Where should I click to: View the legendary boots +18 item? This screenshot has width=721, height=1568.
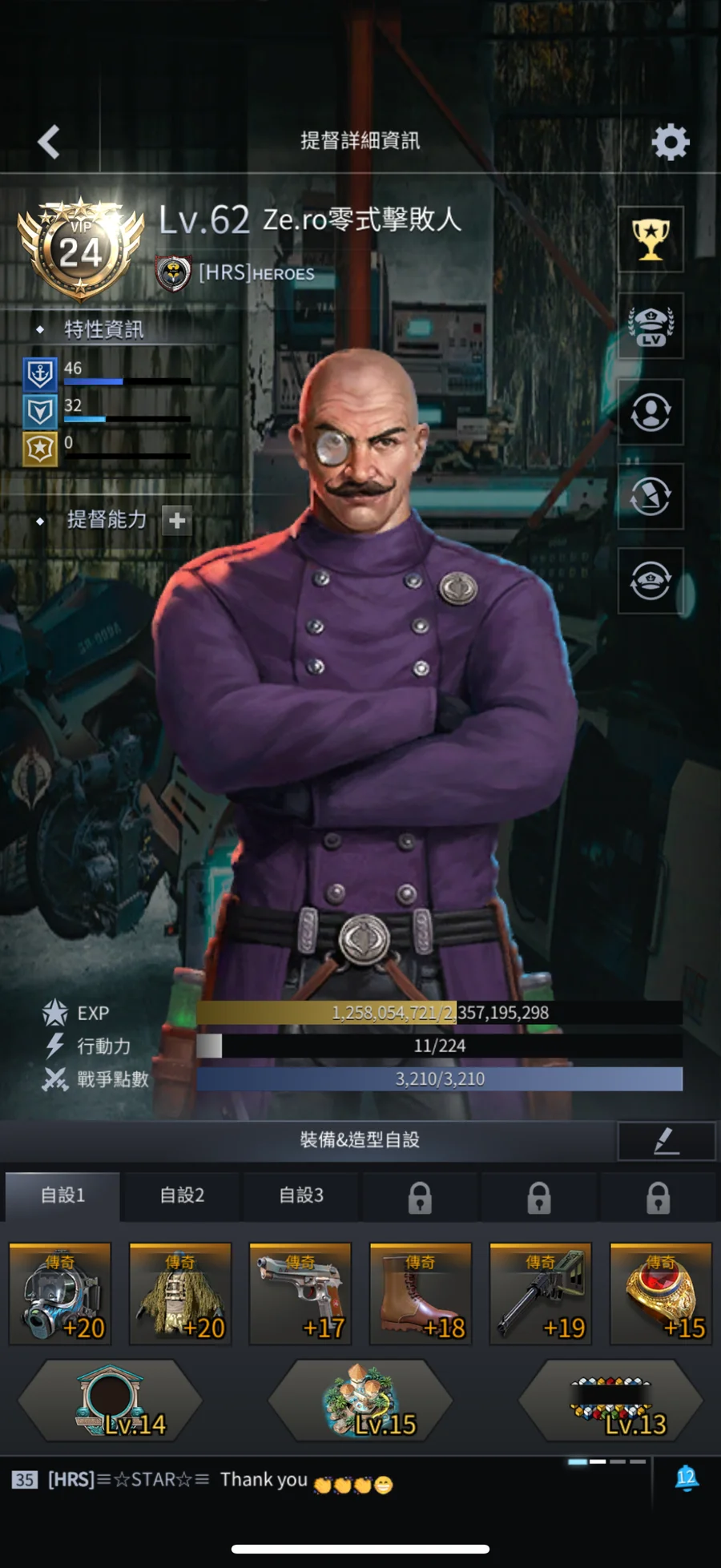click(x=421, y=1293)
